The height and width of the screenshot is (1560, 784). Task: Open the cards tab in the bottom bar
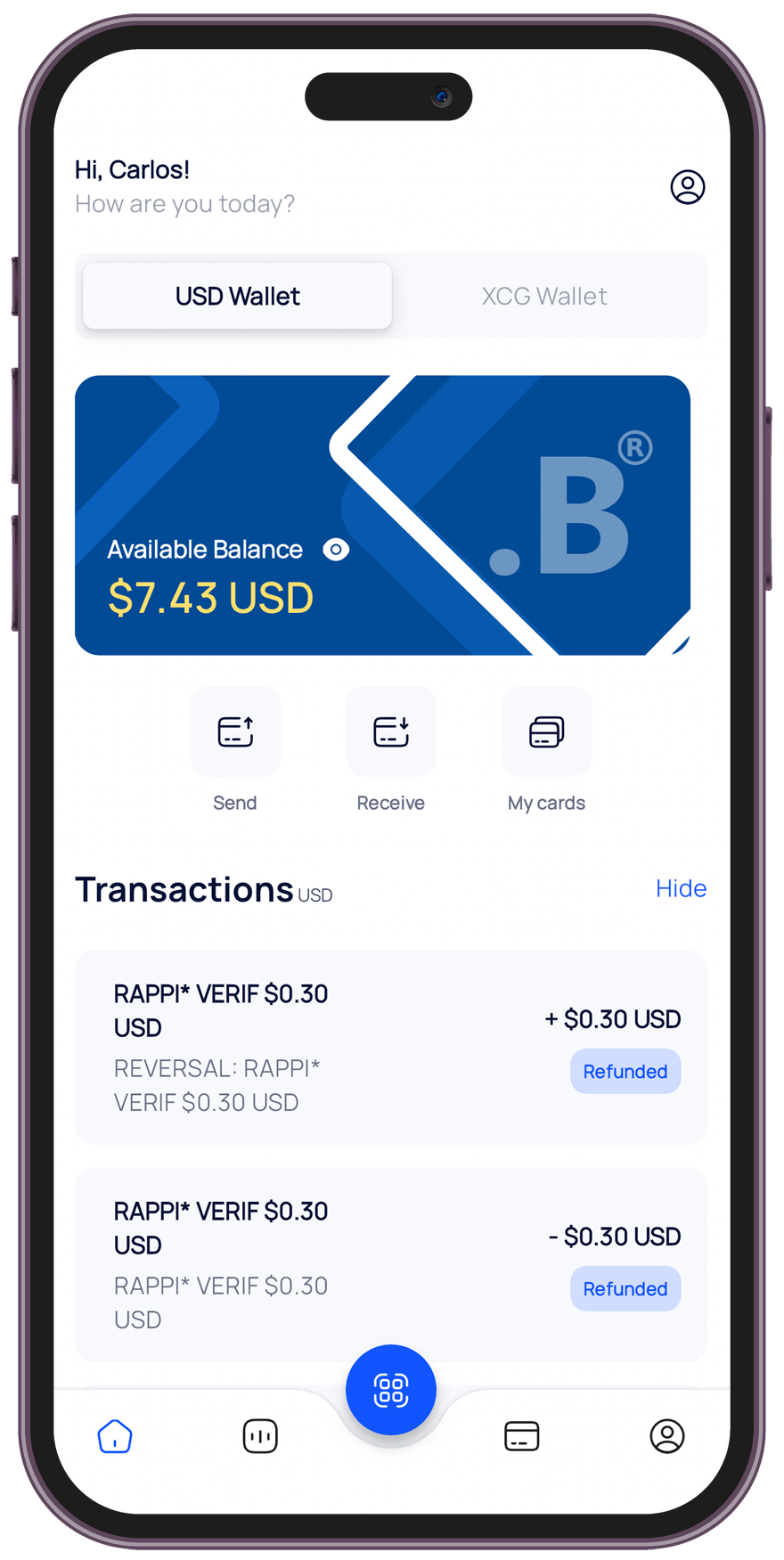521,1436
